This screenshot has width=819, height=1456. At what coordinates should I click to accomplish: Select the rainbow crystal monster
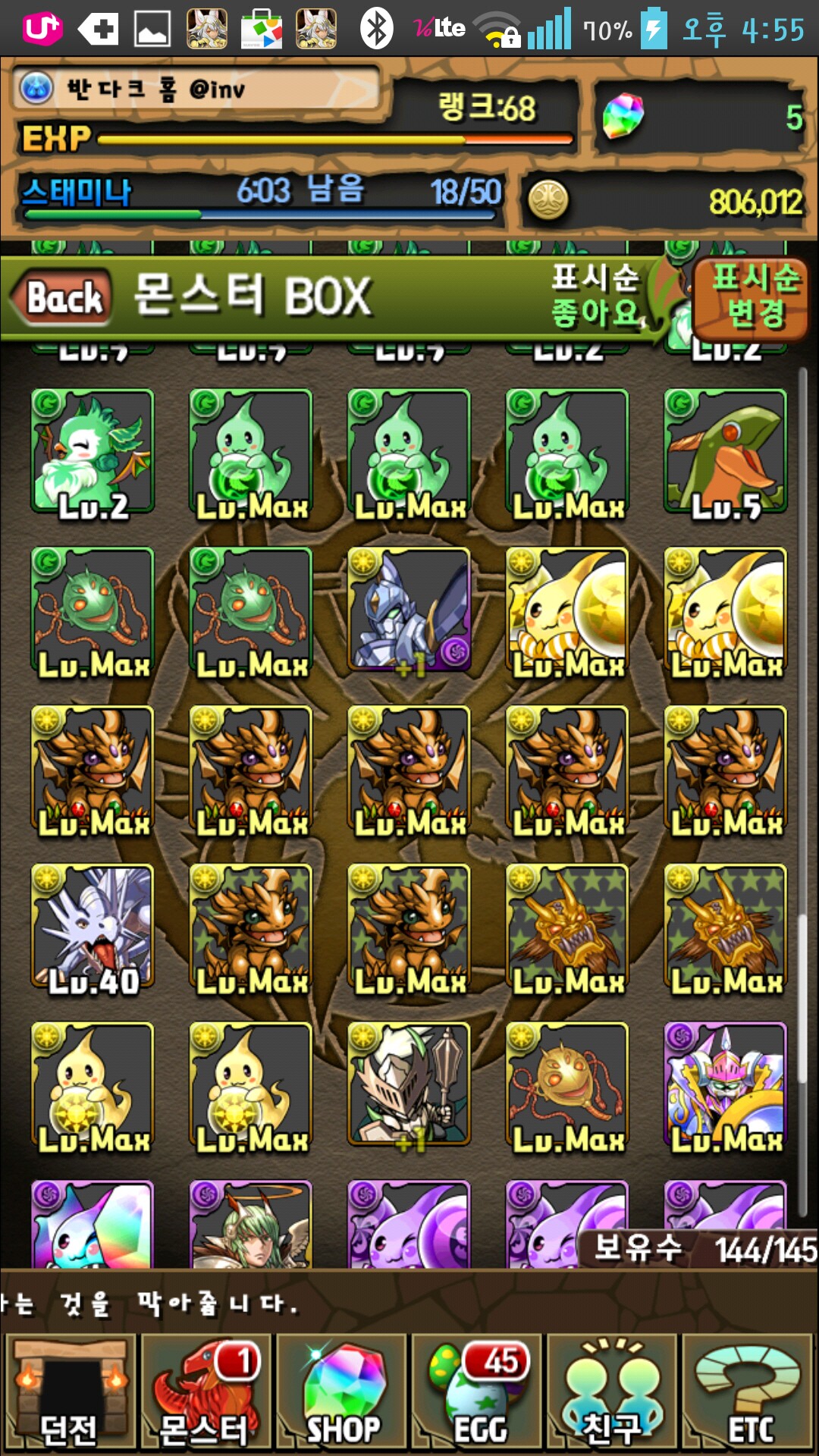click(x=93, y=1225)
